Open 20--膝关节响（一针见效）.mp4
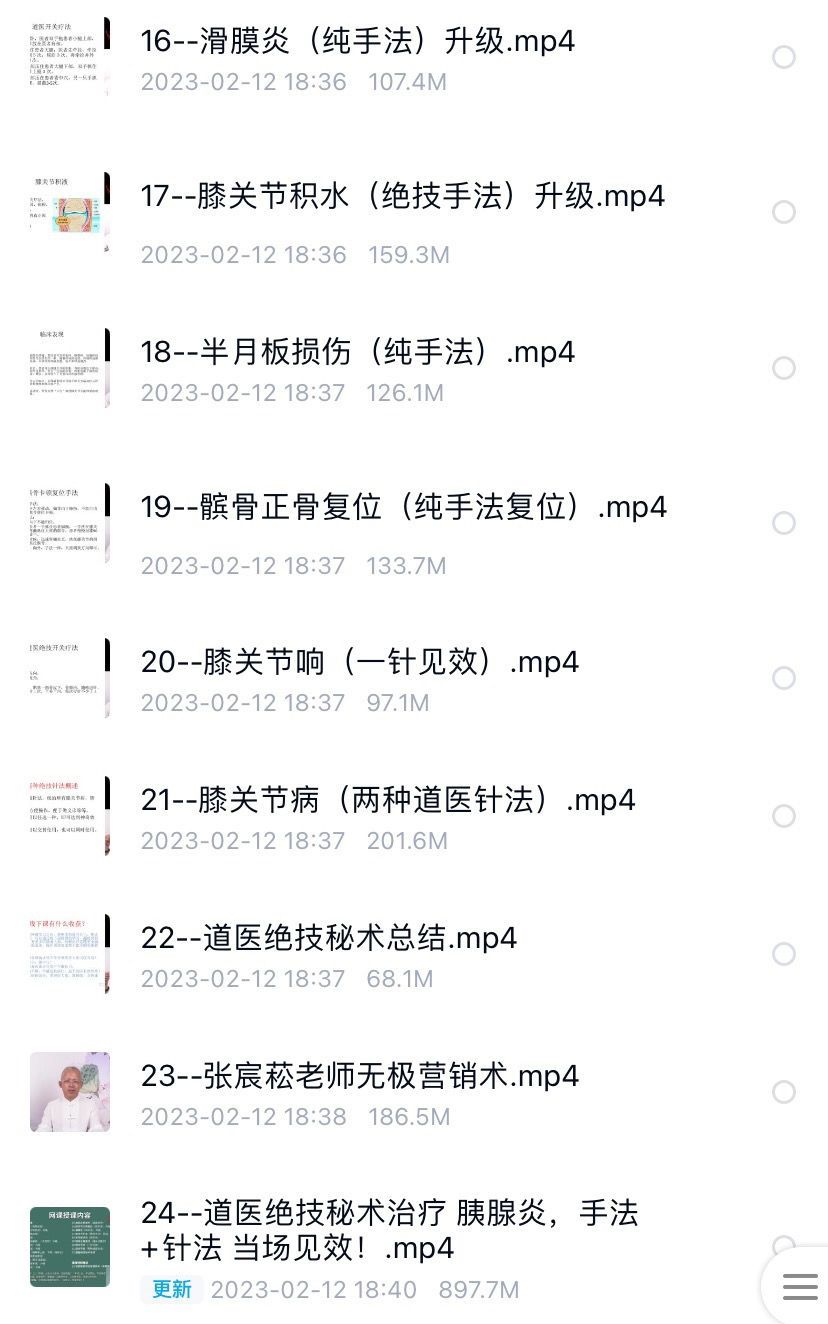 [x=358, y=662]
